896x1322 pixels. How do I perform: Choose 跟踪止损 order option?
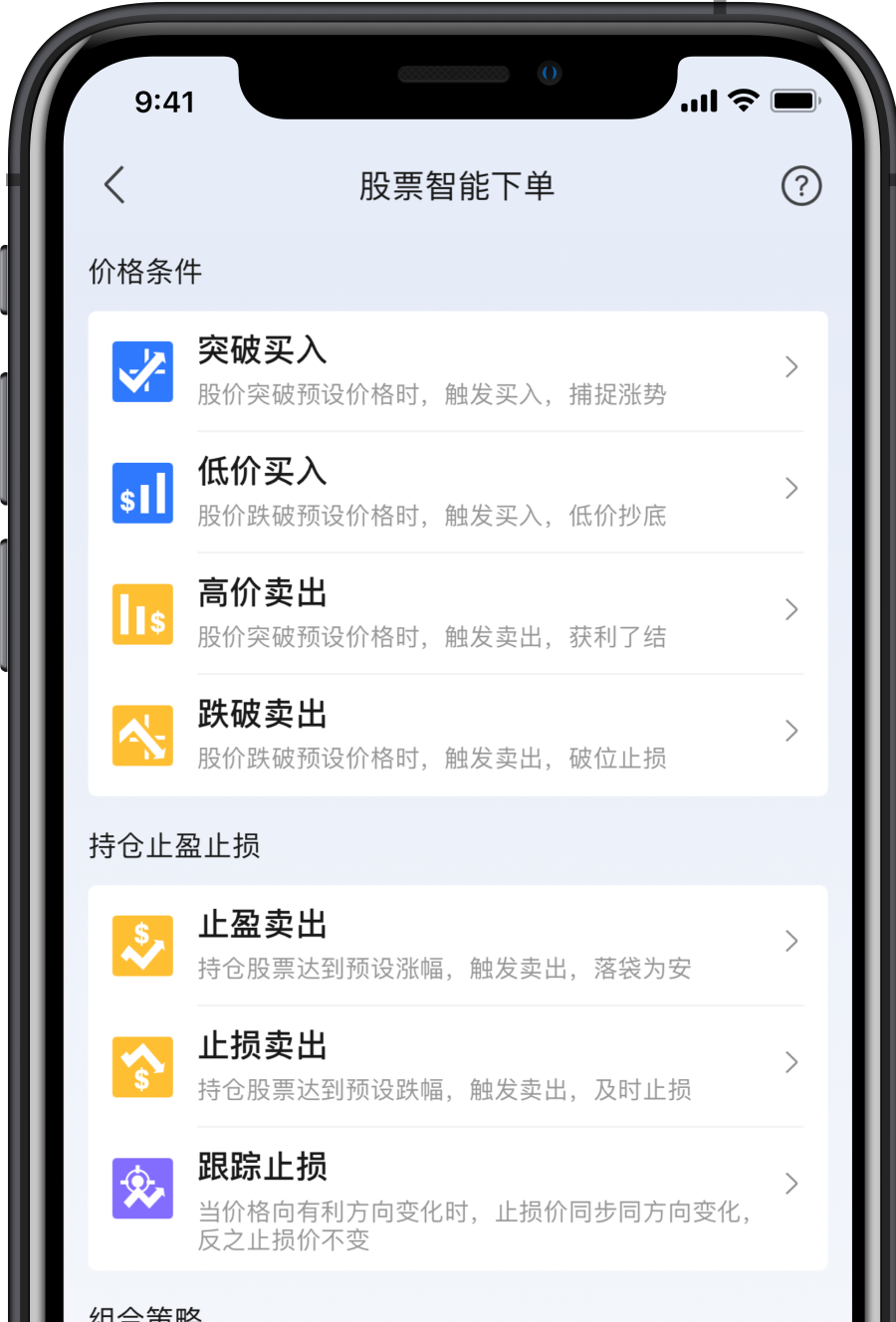(457, 1198)
